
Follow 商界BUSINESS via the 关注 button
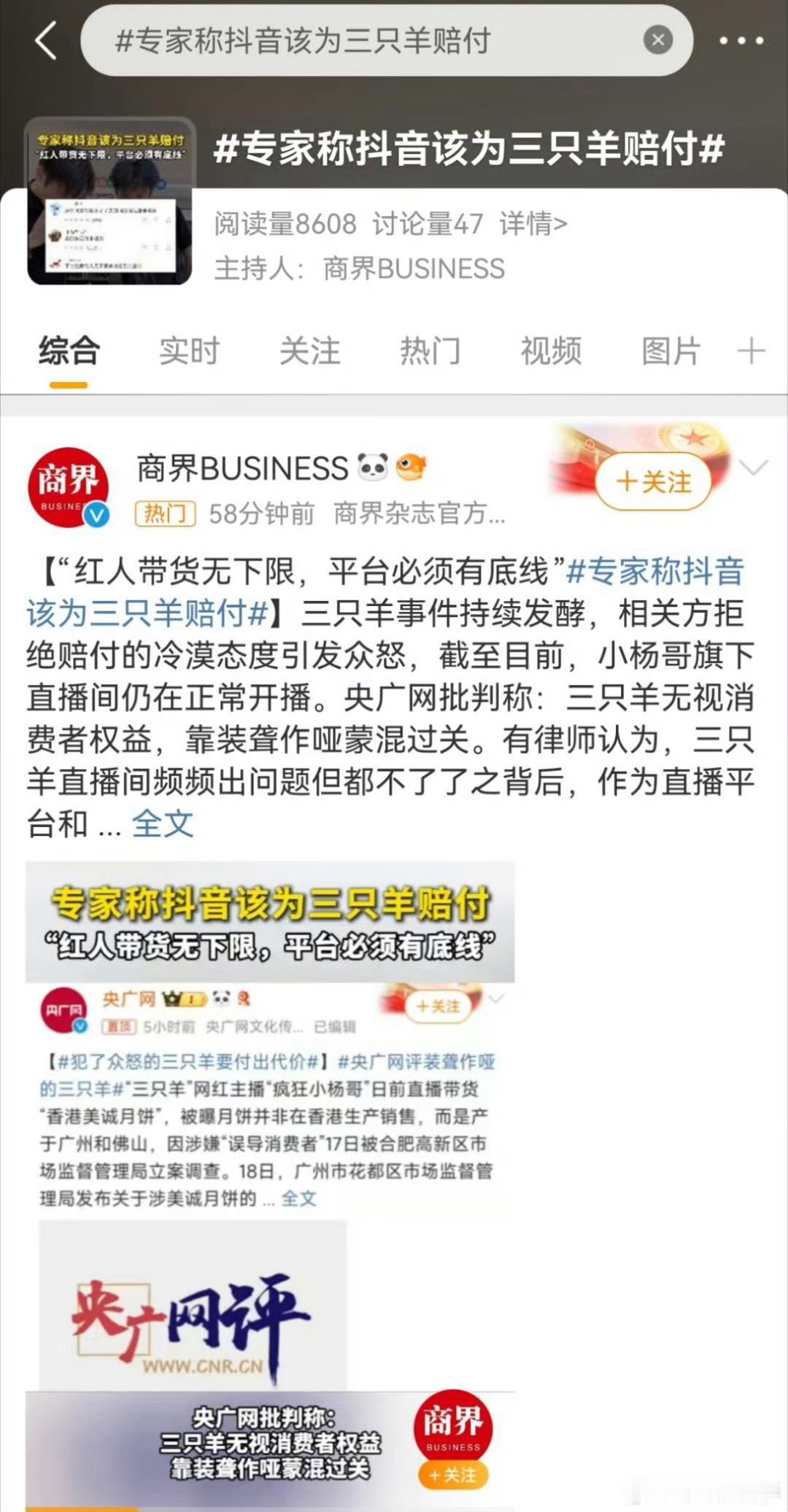point(654,481)
